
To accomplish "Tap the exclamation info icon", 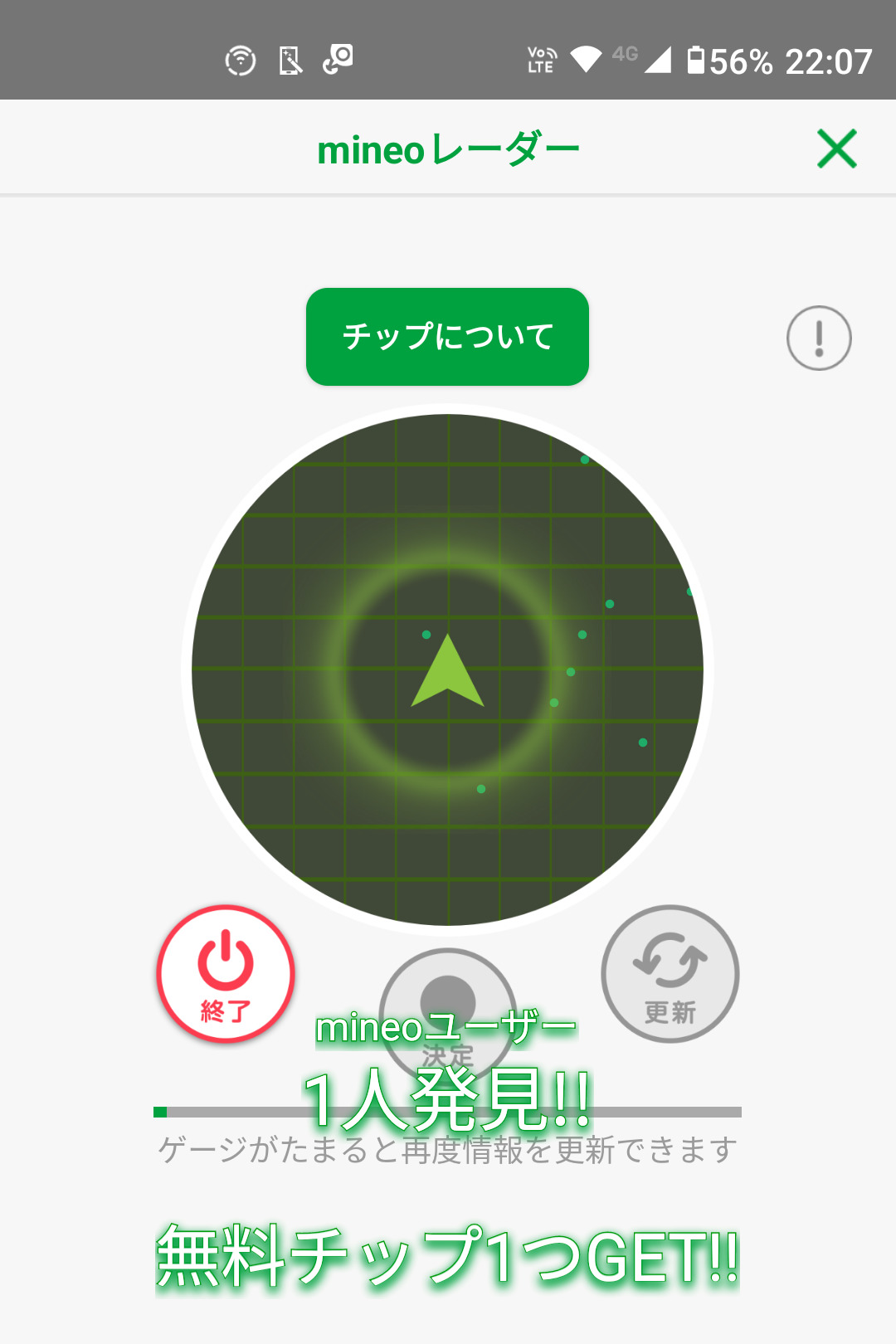I will [819, 338].
